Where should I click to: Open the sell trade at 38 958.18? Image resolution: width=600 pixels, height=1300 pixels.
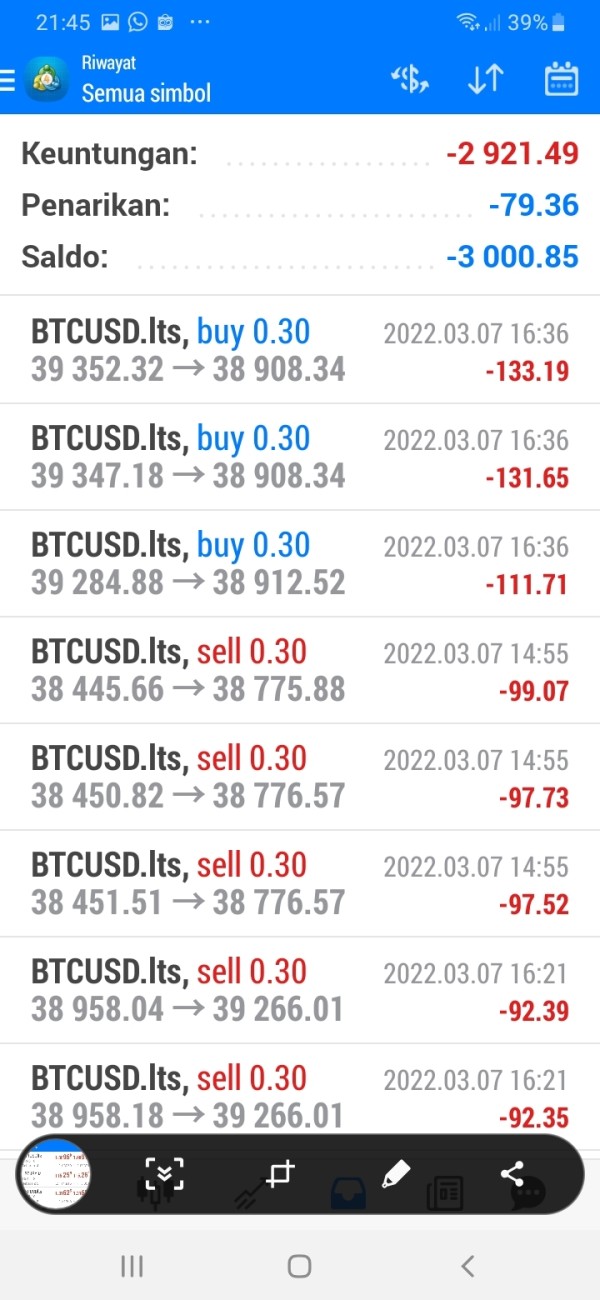(300, 1090)
